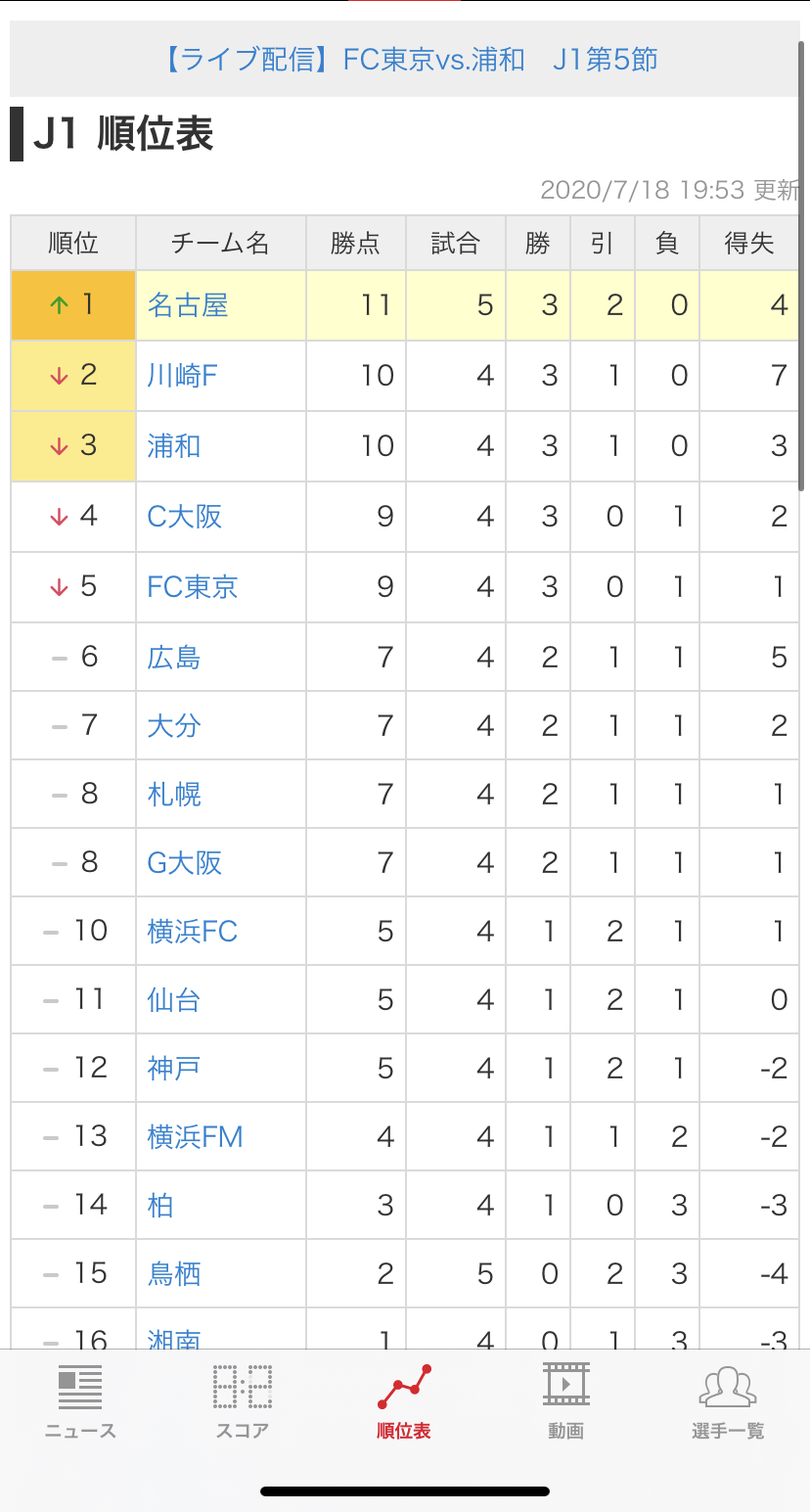
Task: Open the FC東京 team link
Action: pyautogui.click(x=193, y=587)
